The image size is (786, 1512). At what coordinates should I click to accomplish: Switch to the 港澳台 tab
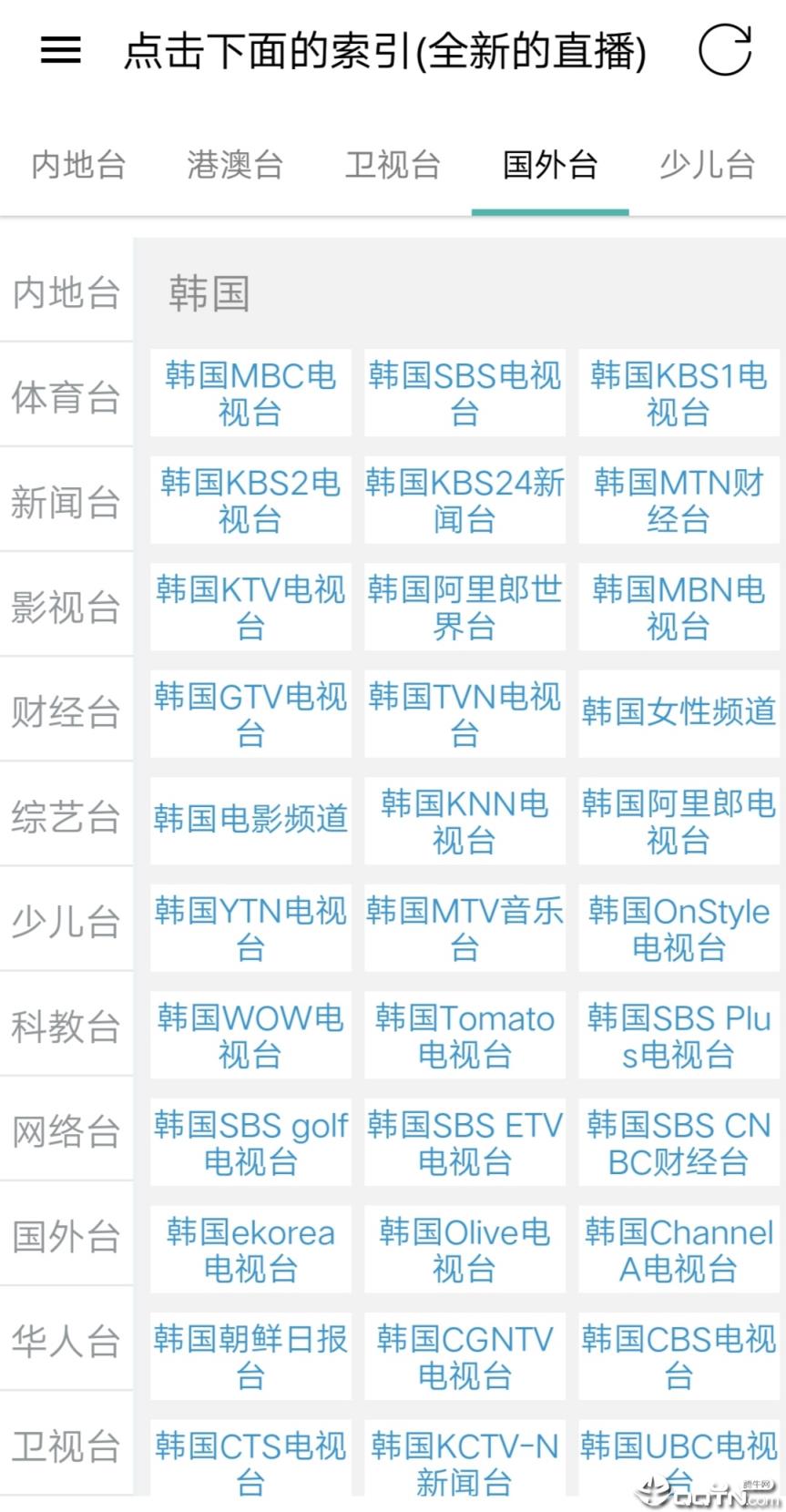(235, 167)
